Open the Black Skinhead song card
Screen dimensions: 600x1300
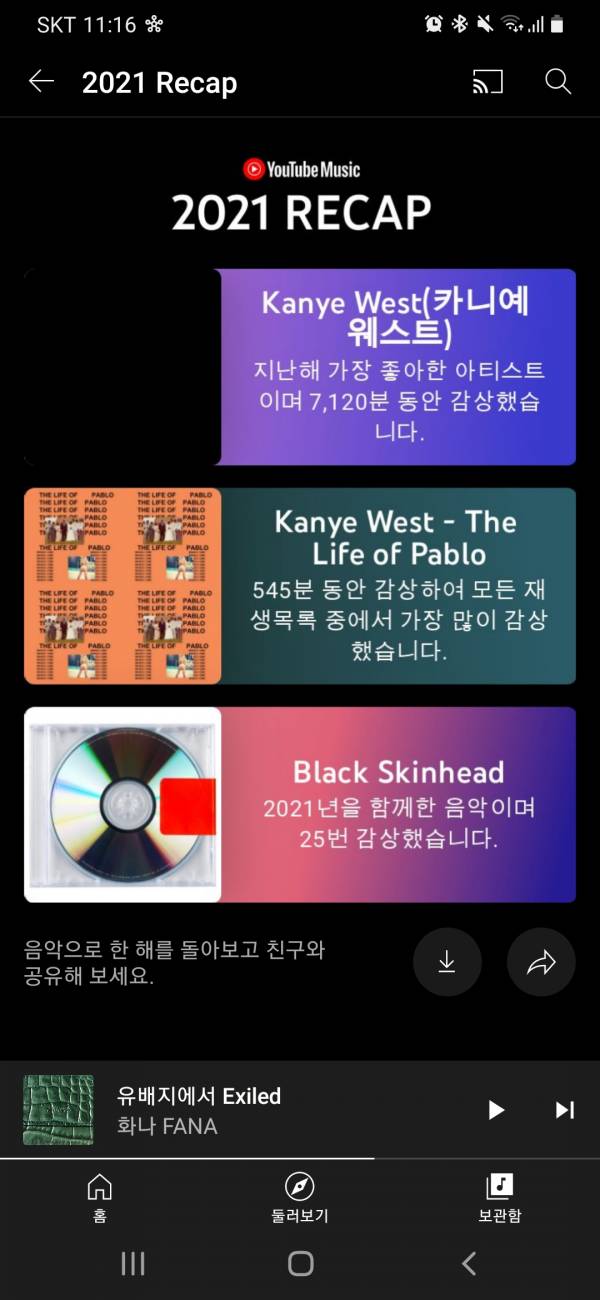(300, 805)
